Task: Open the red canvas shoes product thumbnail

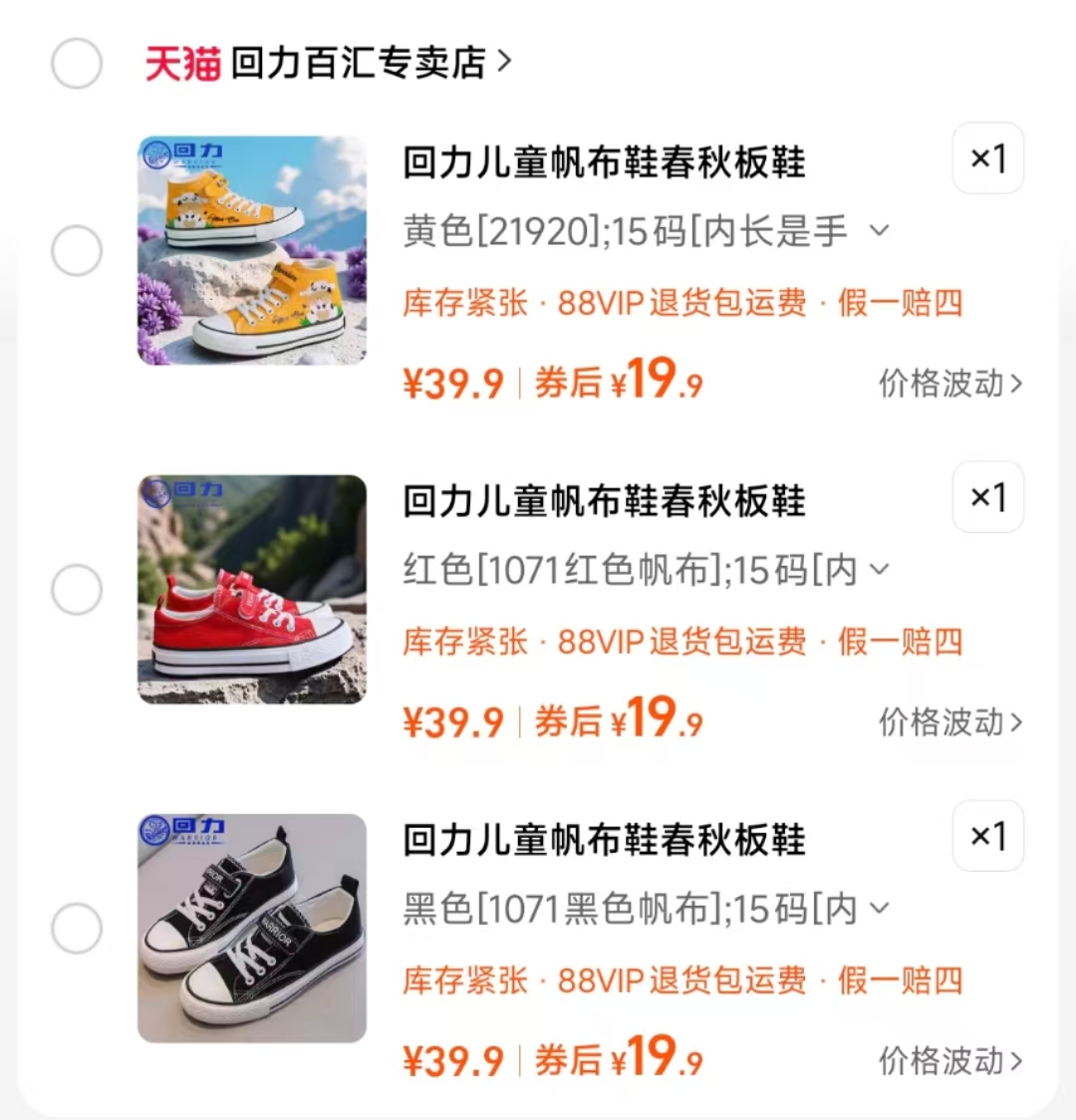Action: click(251, 589)
